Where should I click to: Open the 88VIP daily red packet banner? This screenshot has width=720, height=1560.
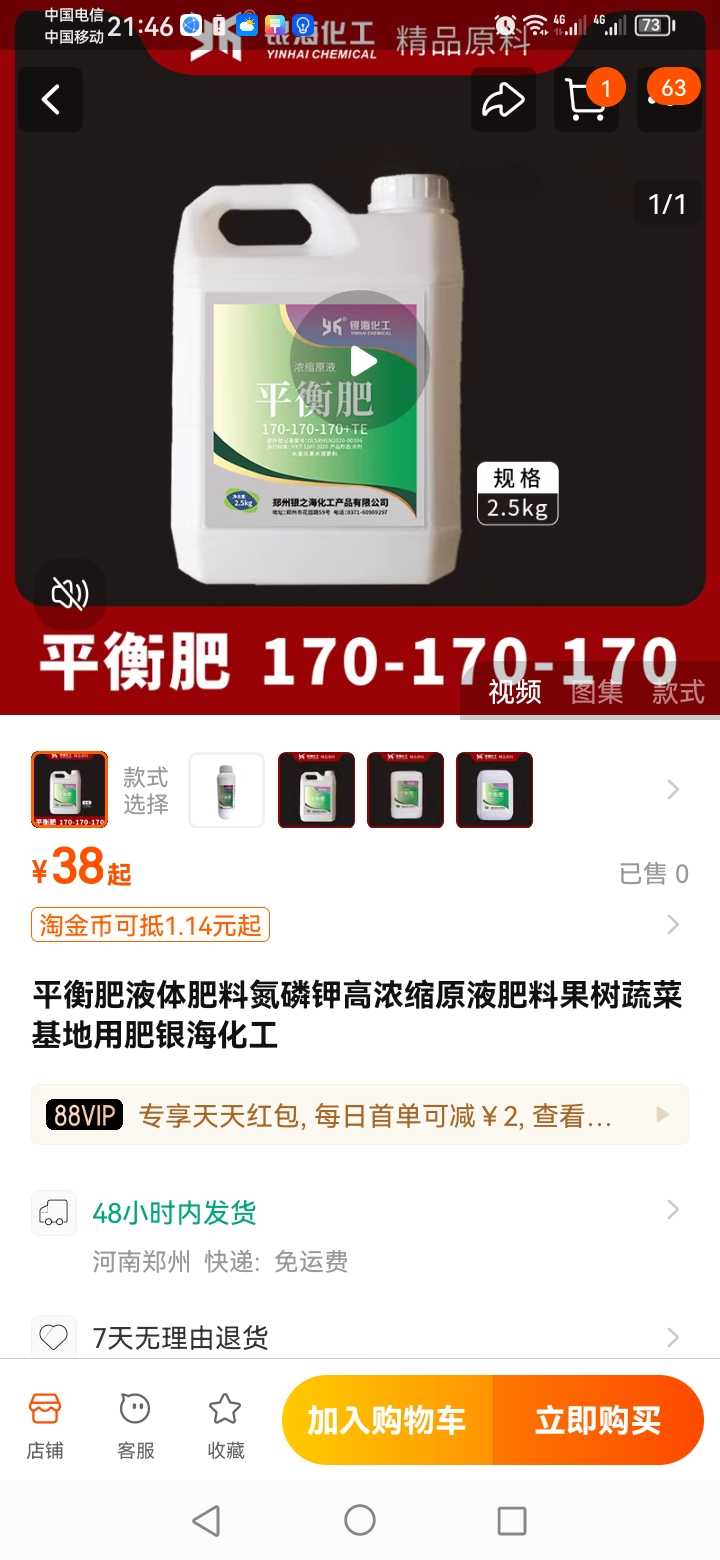(x=360, y=1115)
